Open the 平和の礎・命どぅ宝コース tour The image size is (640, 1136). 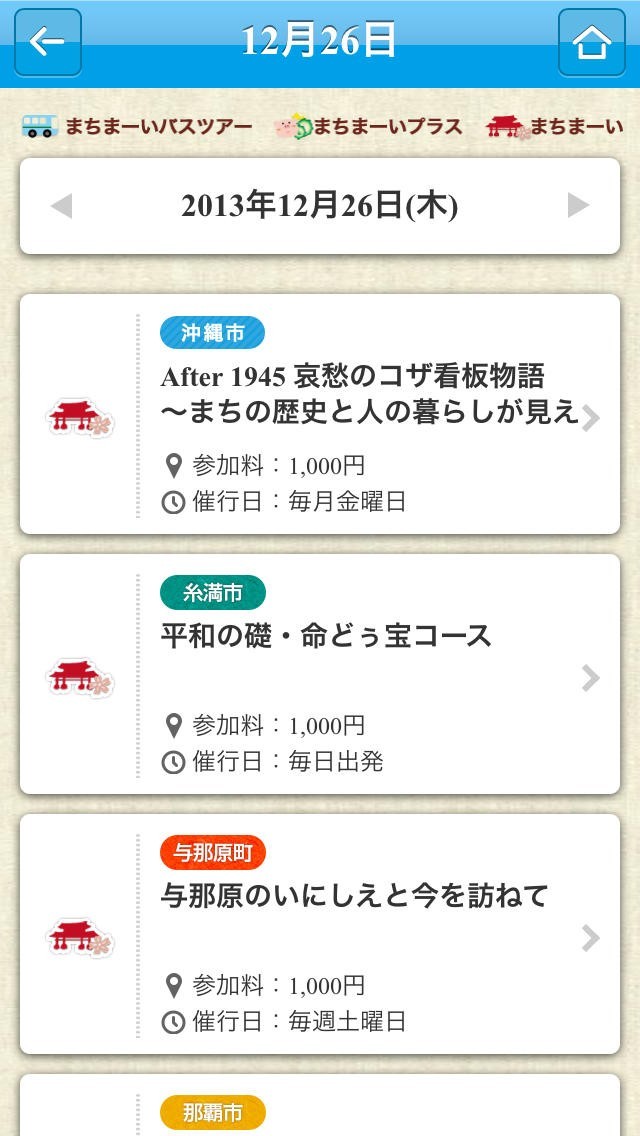[320, 674]
